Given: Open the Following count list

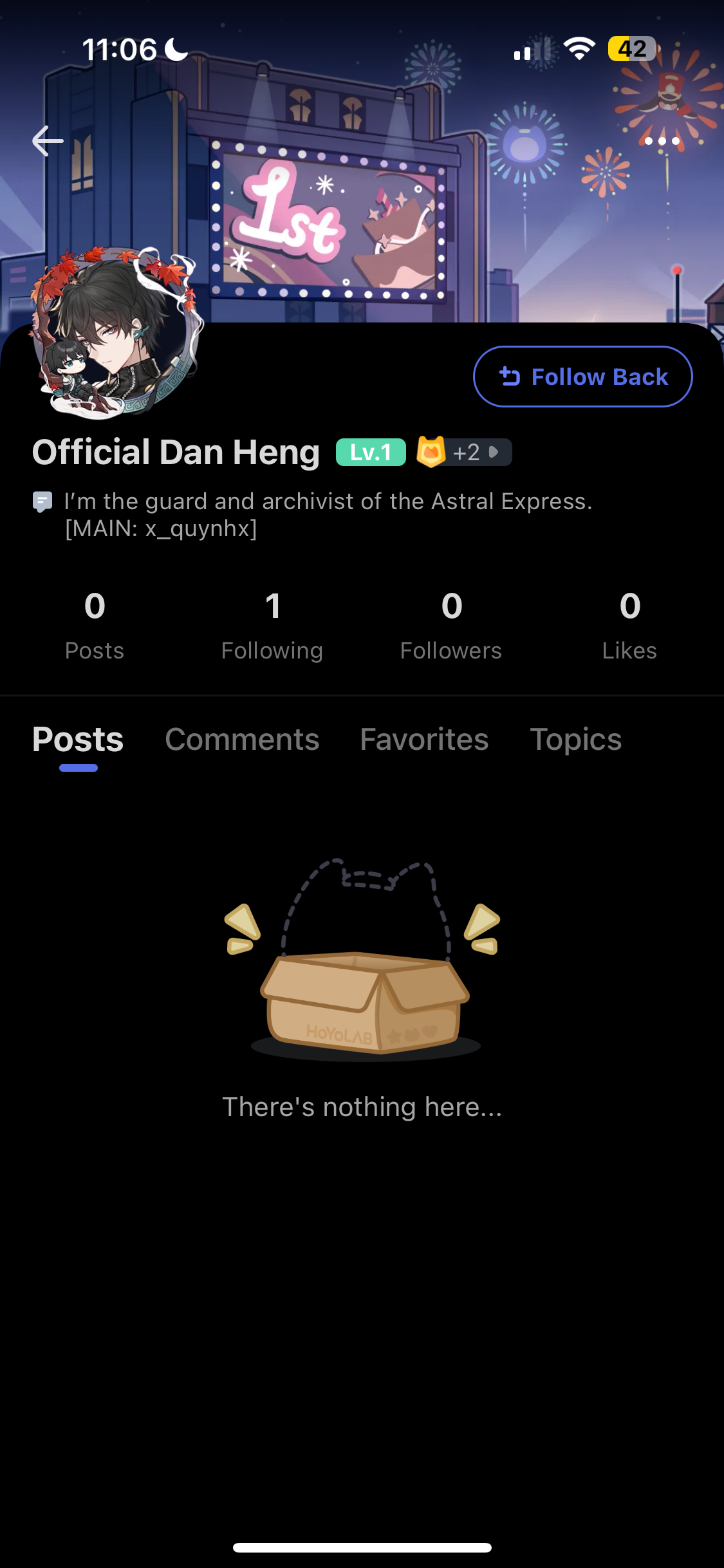Looking at the screenshot, I should (272, 624).
